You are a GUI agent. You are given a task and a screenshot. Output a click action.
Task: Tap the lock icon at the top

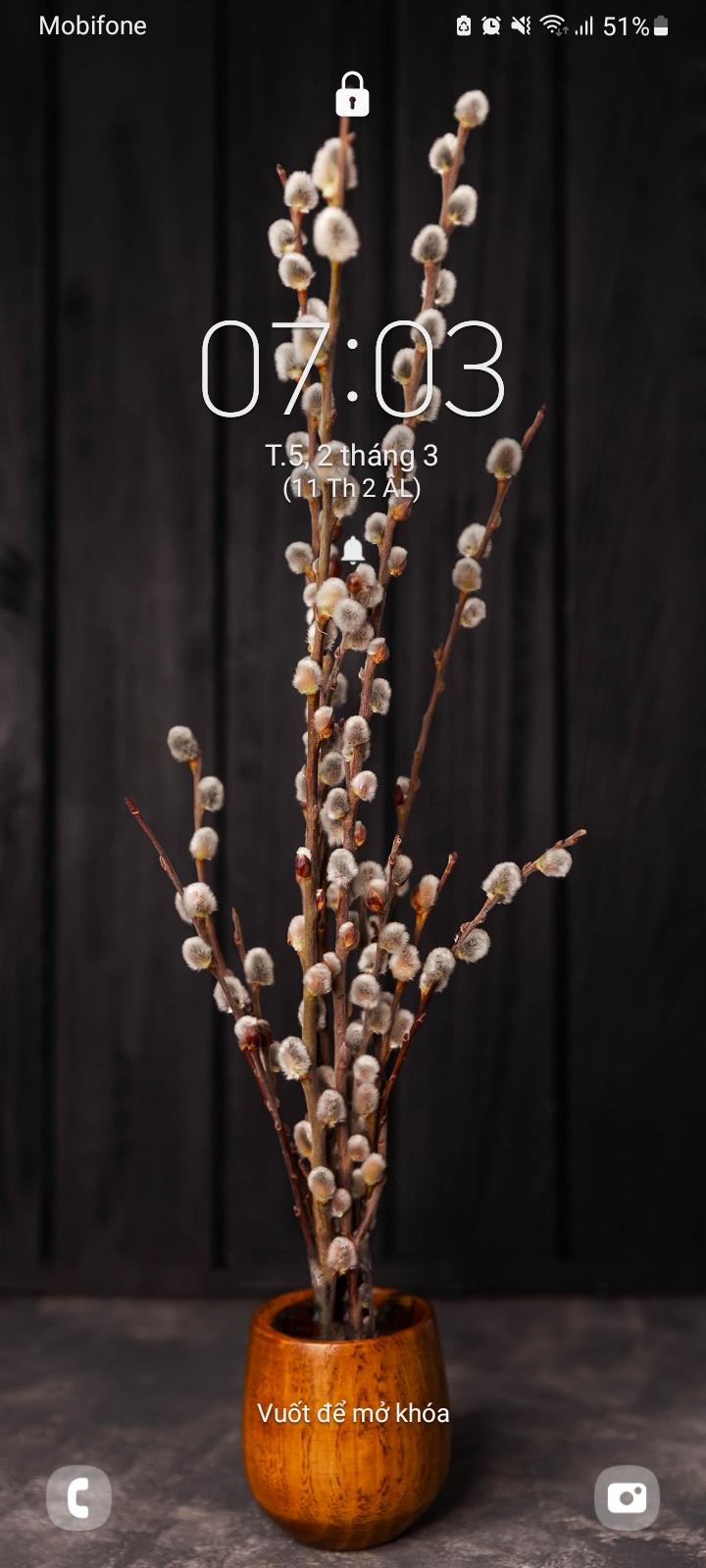coord(352,95)
